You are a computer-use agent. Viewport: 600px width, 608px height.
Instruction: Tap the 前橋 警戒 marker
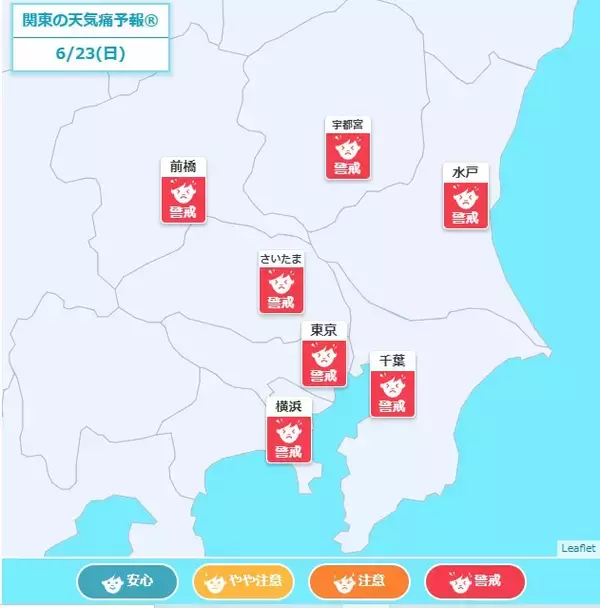coord(183,190)
